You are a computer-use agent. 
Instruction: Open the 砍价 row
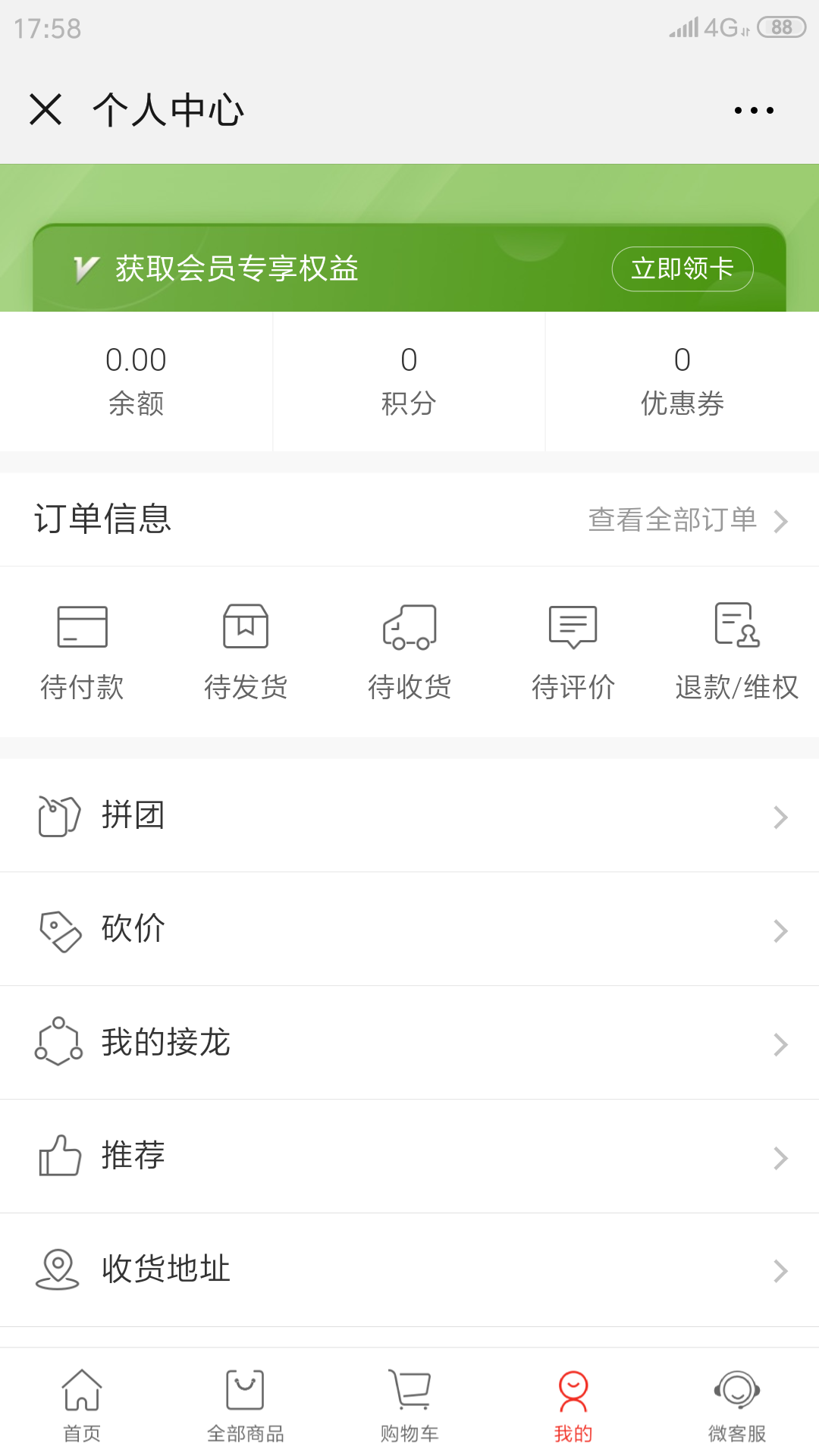(409, 930)
